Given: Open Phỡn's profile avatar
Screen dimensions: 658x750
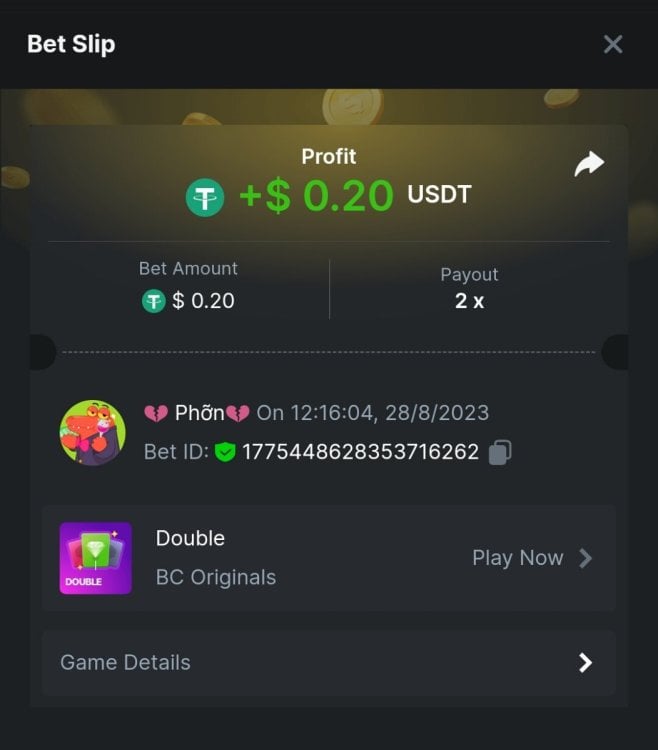Looking at the screenshot, I should (x=93, y=432).
